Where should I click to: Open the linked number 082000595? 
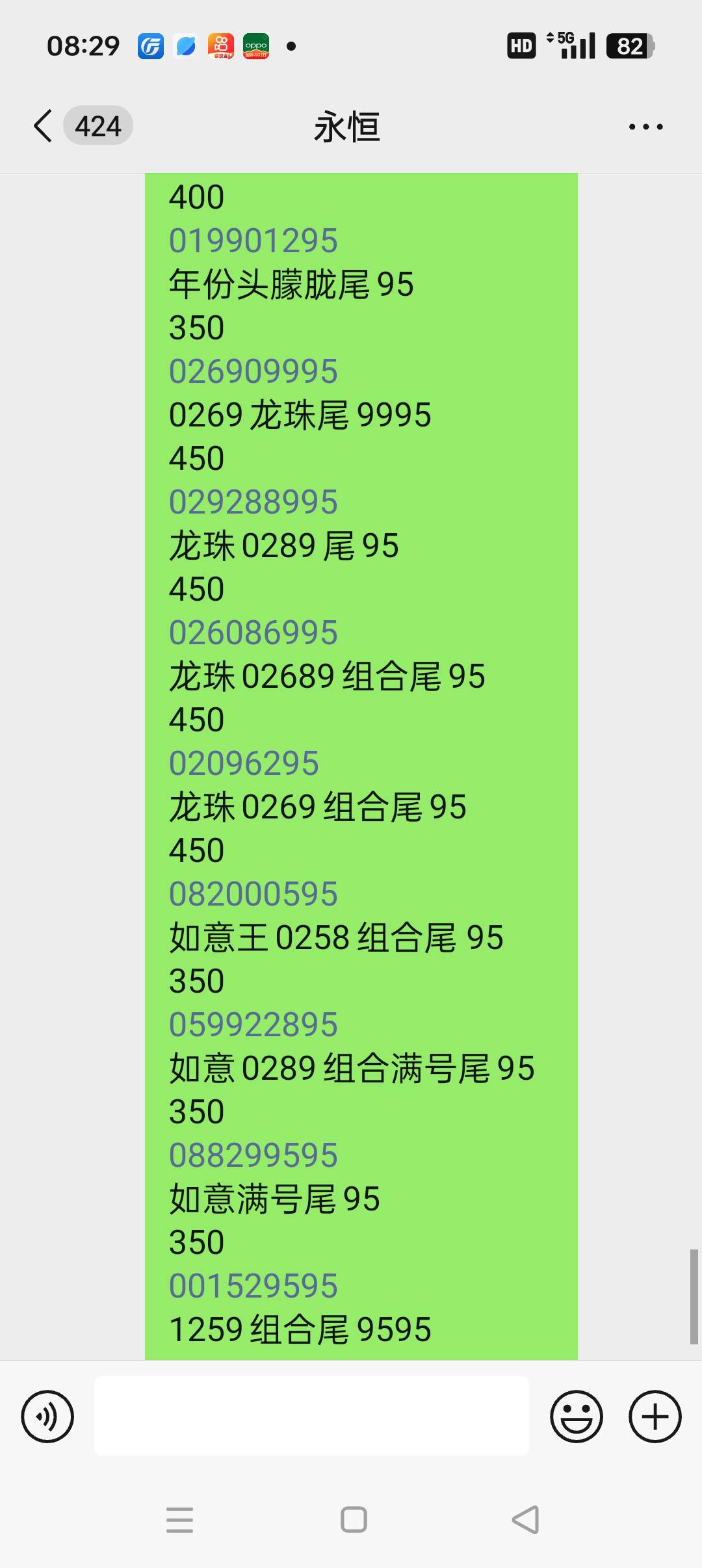point(253,894)
